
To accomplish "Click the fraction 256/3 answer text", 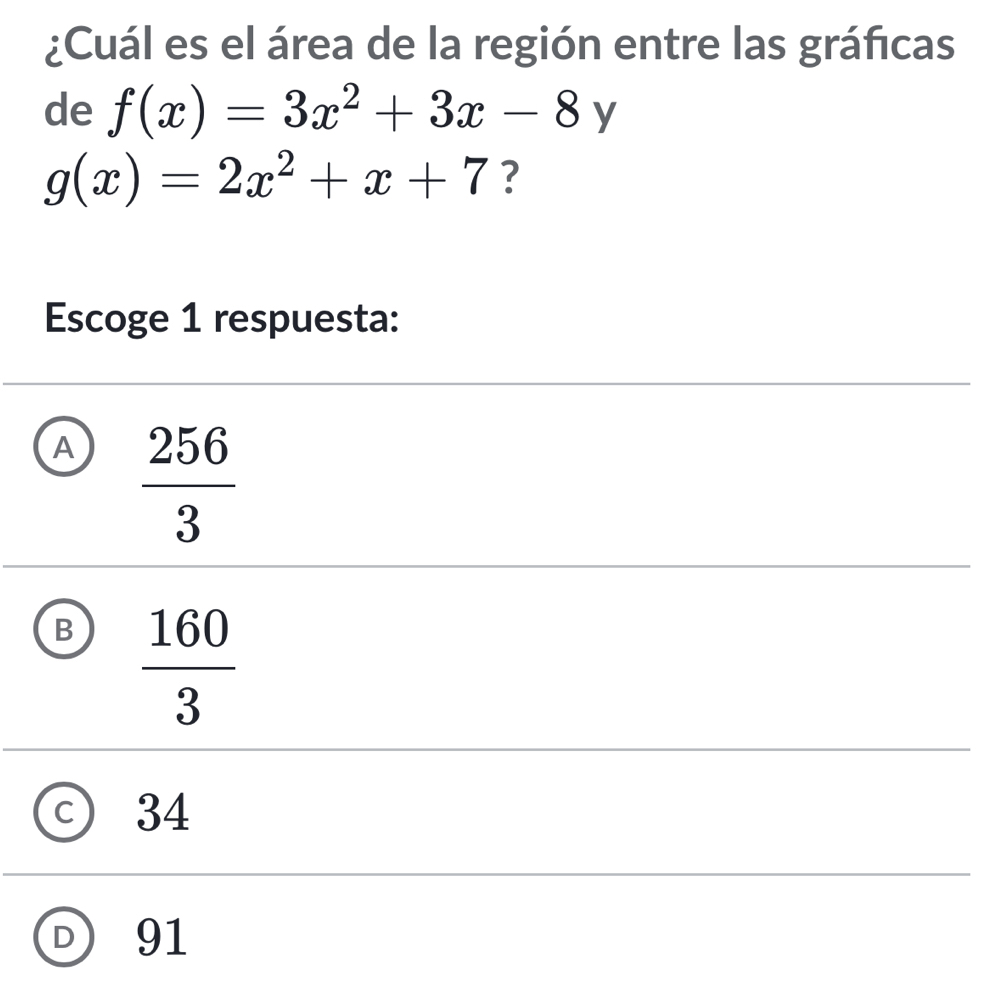I will pyautogui.click(x=188, y=476).
